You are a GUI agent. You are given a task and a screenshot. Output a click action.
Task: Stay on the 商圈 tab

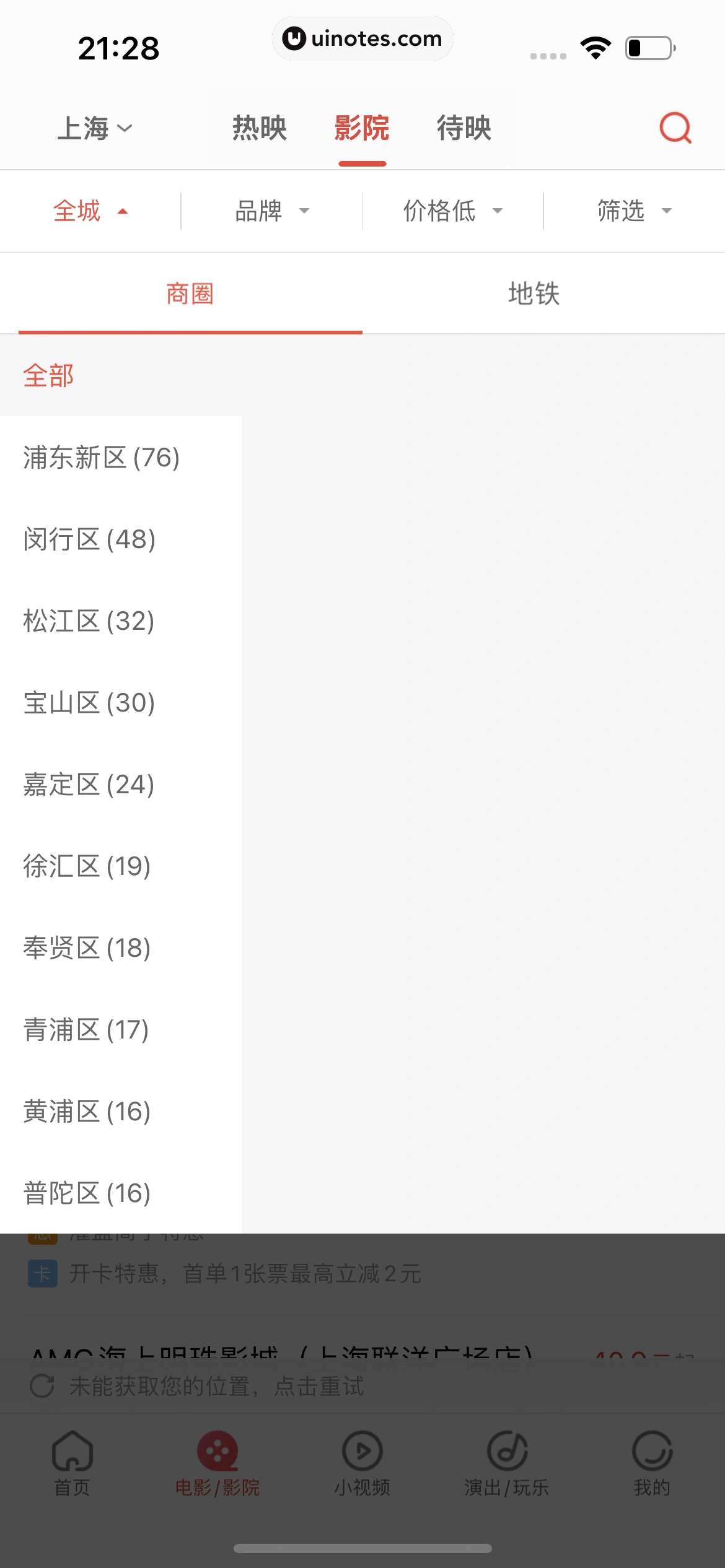[190, 294]
